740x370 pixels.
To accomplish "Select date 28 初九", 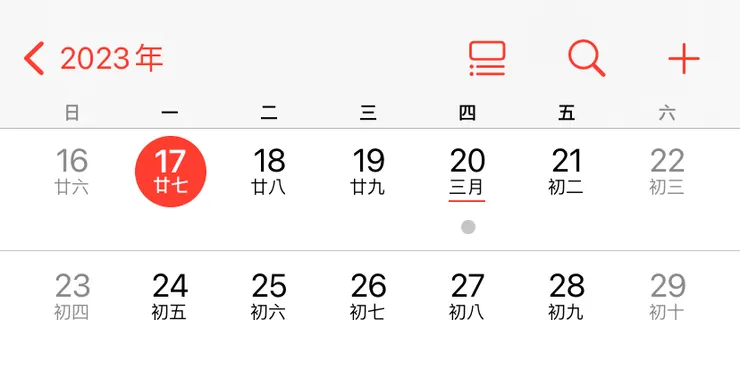I will click(x=566, y=296).
